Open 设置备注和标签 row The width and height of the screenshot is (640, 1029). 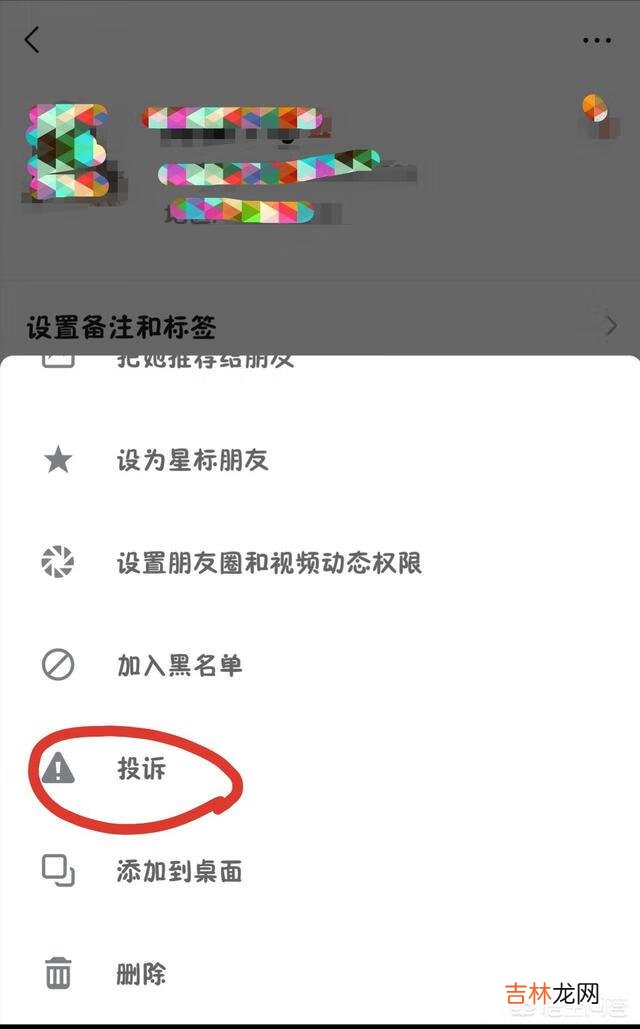[320, 326]
